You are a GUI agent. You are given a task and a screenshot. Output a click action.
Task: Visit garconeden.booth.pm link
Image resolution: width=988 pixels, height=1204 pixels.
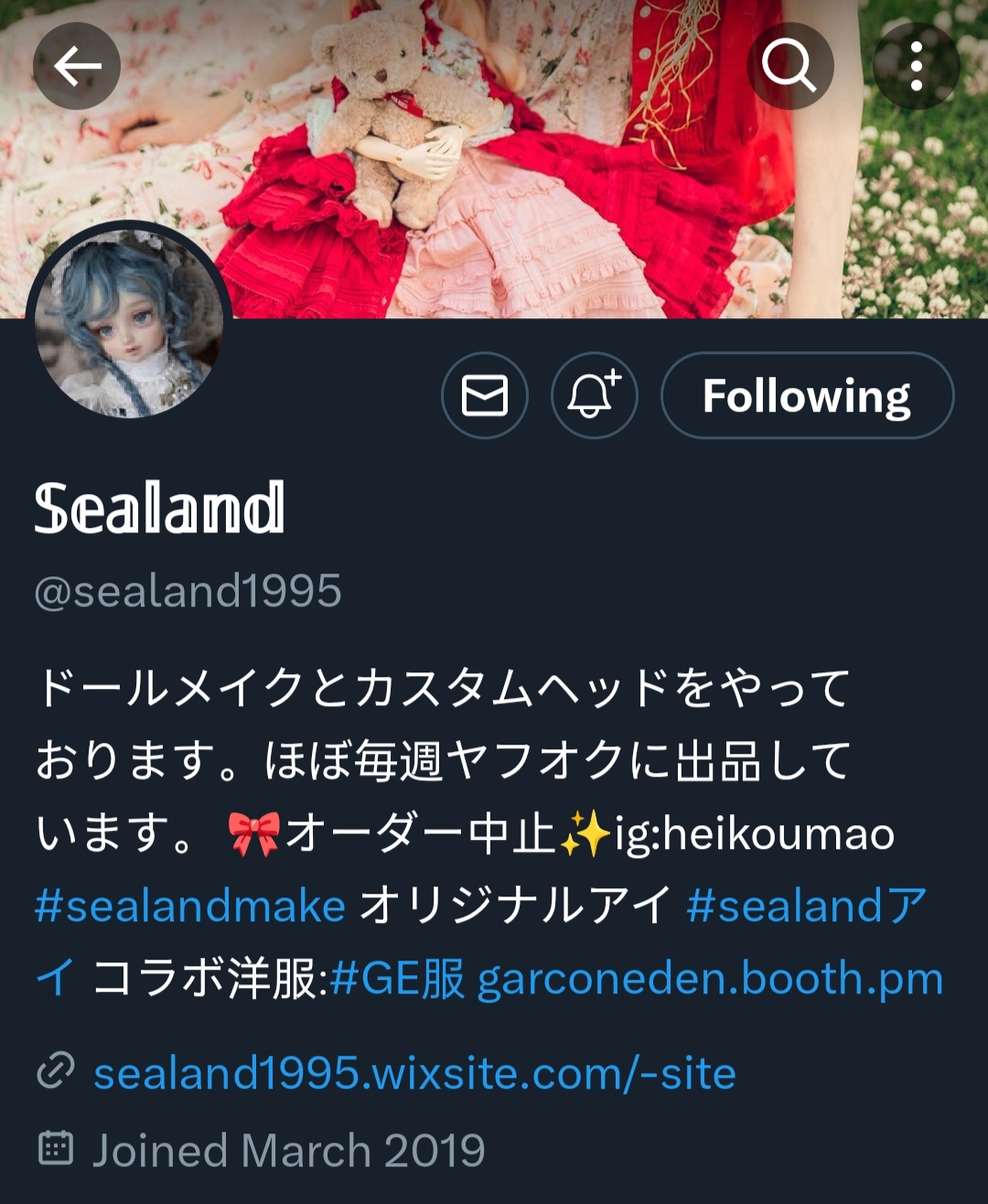[710, 979]
